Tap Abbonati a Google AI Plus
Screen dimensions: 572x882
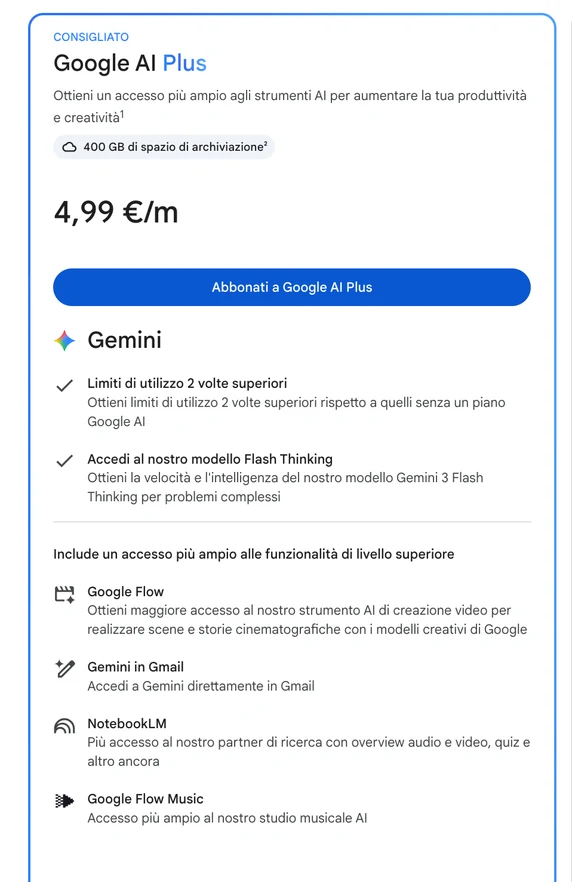[x=291, y=287]
